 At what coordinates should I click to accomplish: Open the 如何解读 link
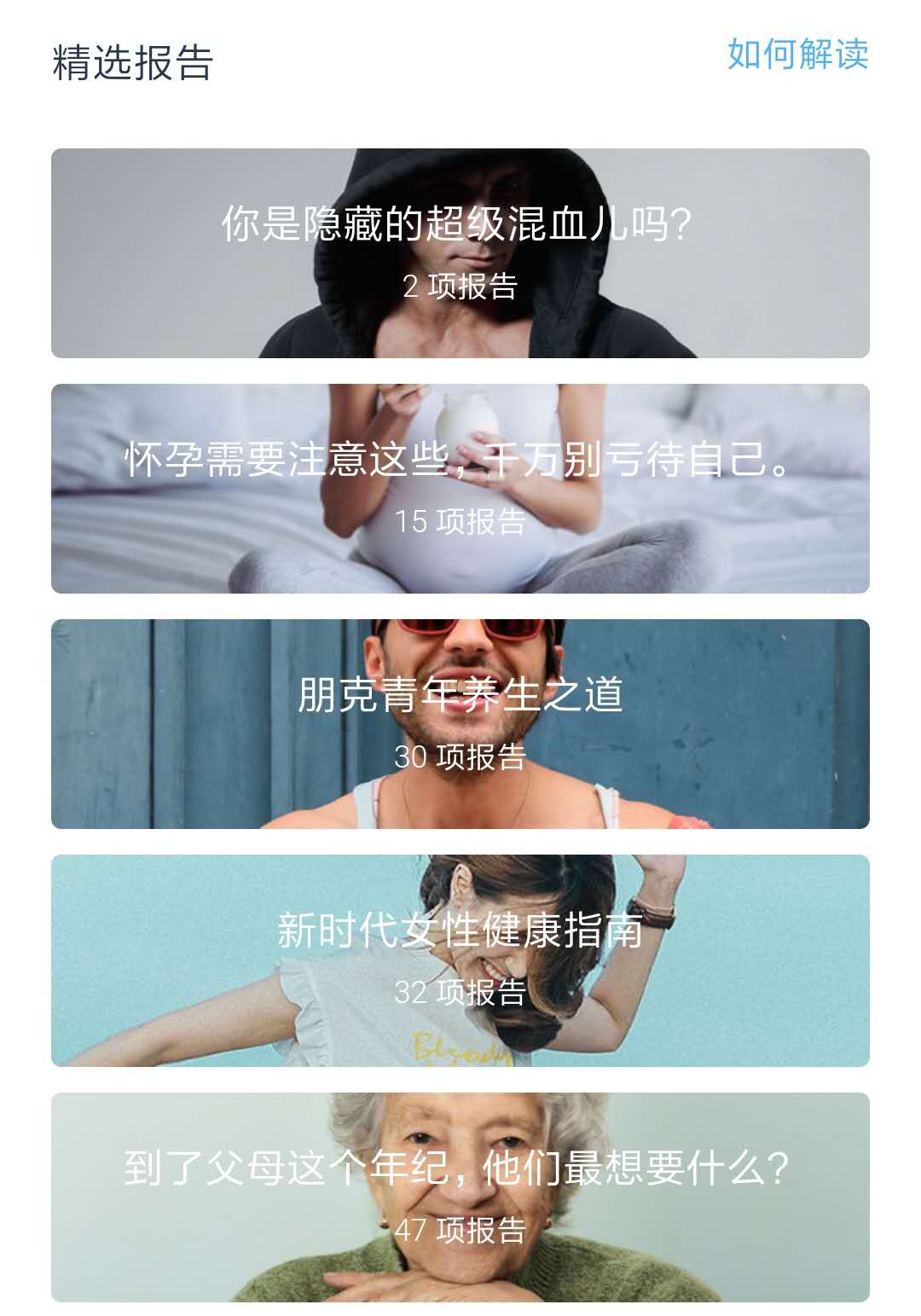pyautogui.click(x=797, y=55)
